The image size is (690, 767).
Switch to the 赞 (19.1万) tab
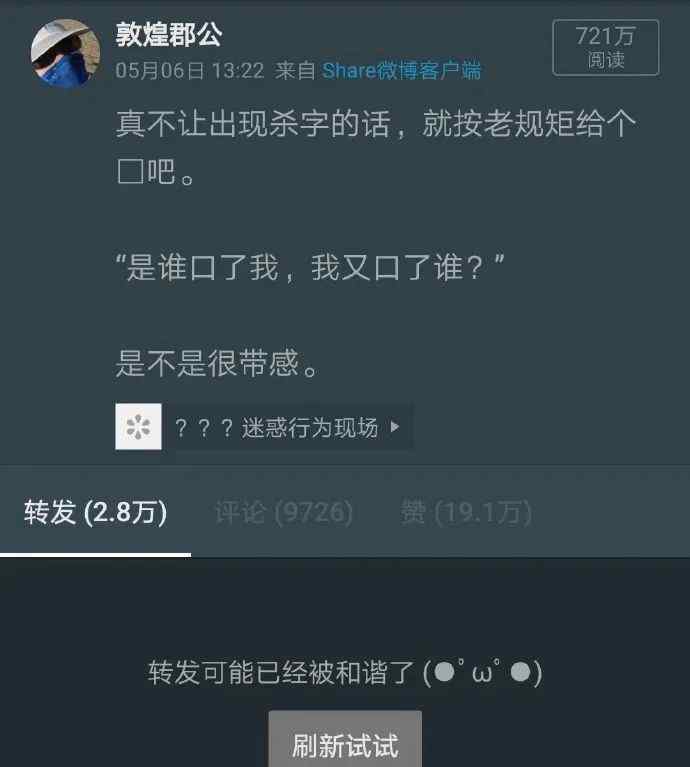coord(466,514)
